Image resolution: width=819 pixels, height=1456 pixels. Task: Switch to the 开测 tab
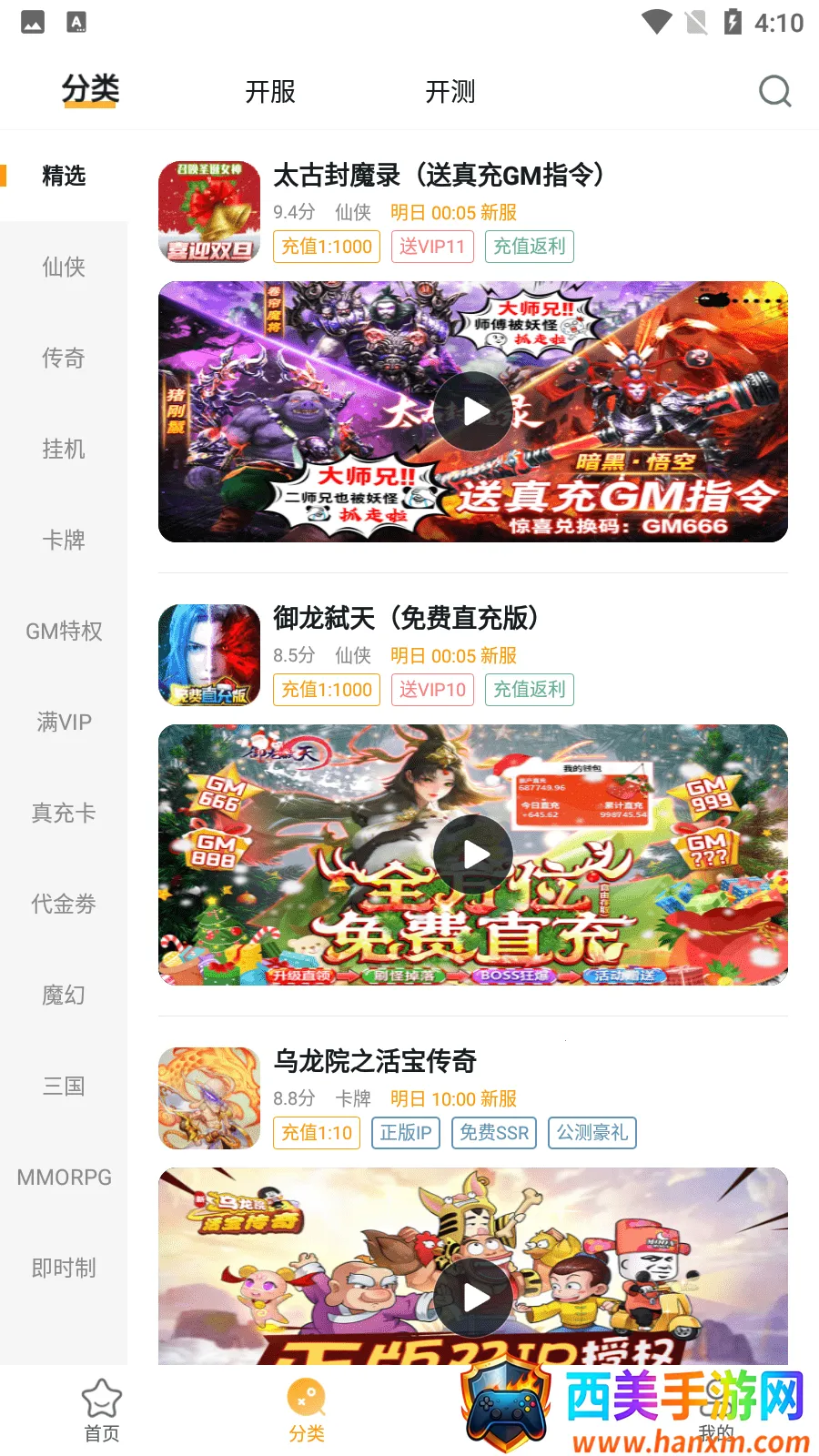(x=450, y=92)
